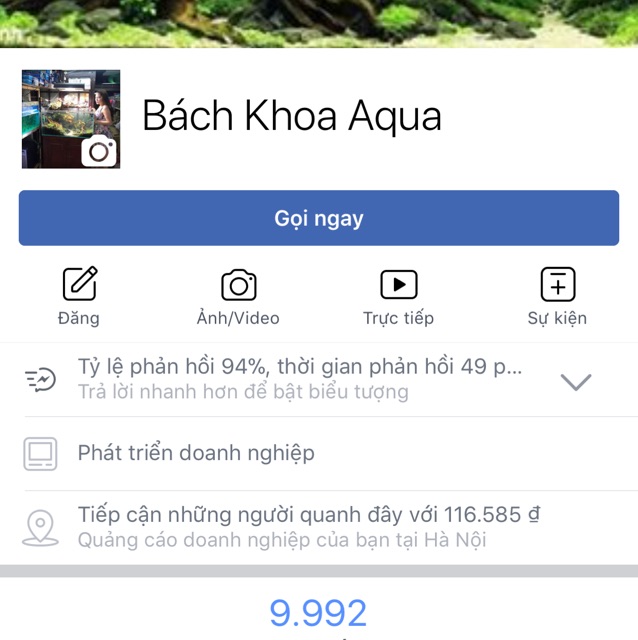Start a Trực tiếp live video

pos(398,296)
